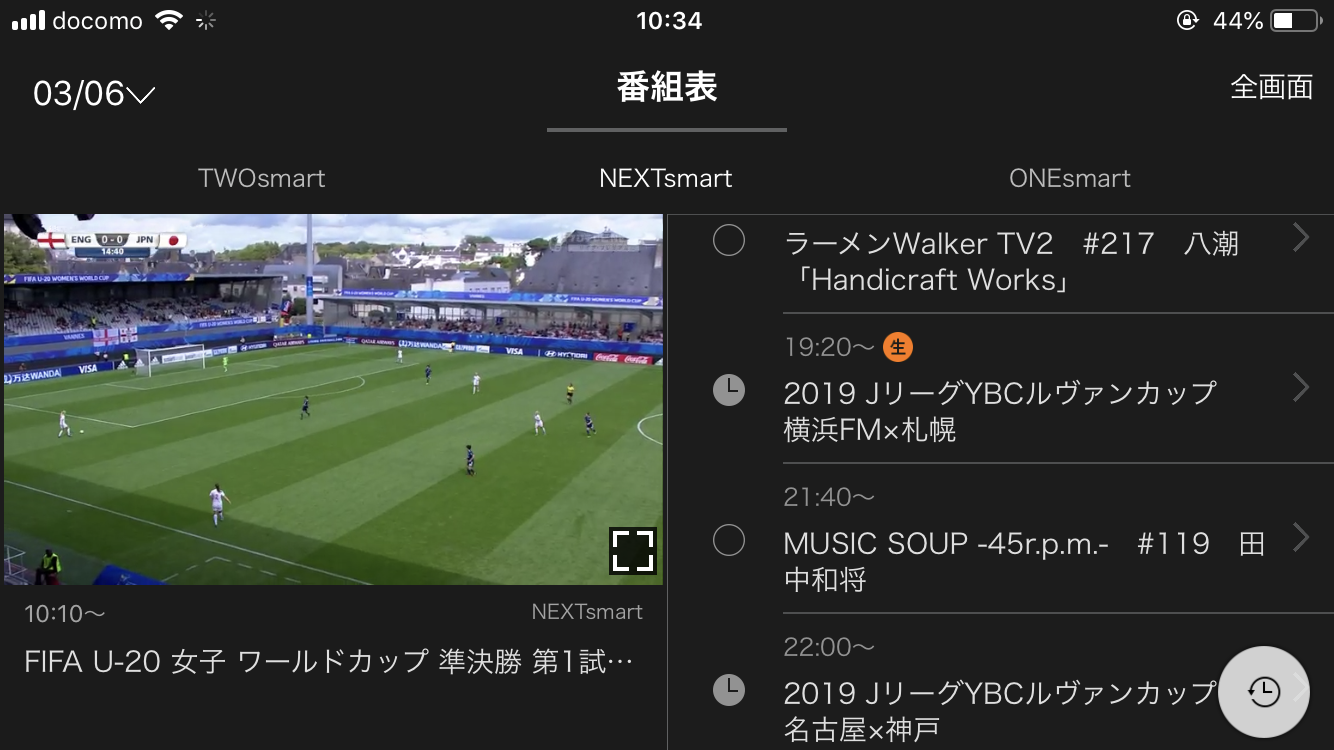Set a reminder for MUSIC SOUP #119
Viewport: 1334px width, 750px height.
[x=729, y=540]
